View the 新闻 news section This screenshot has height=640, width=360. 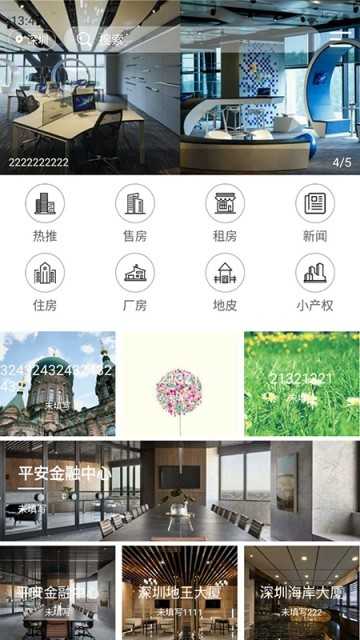315,213
